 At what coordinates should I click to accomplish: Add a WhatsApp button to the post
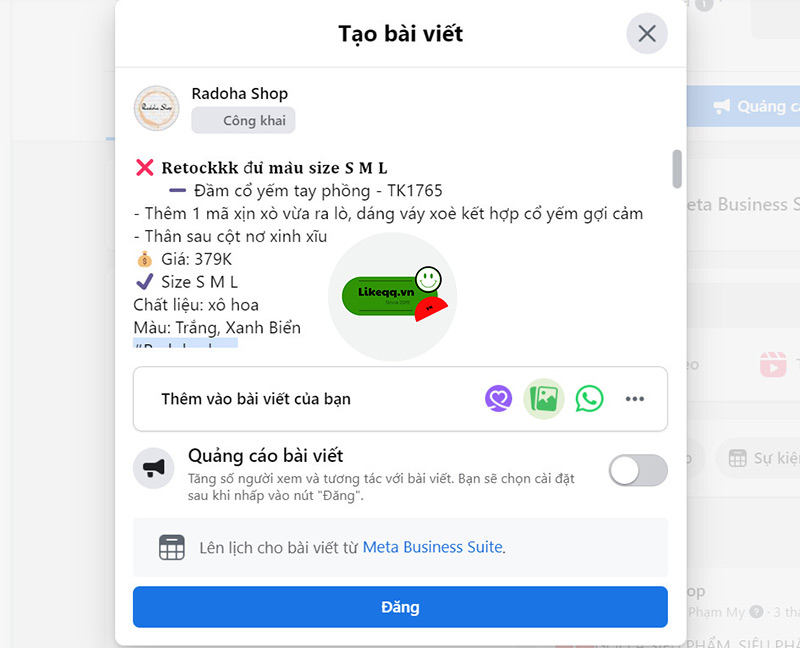tap(590, 399)
